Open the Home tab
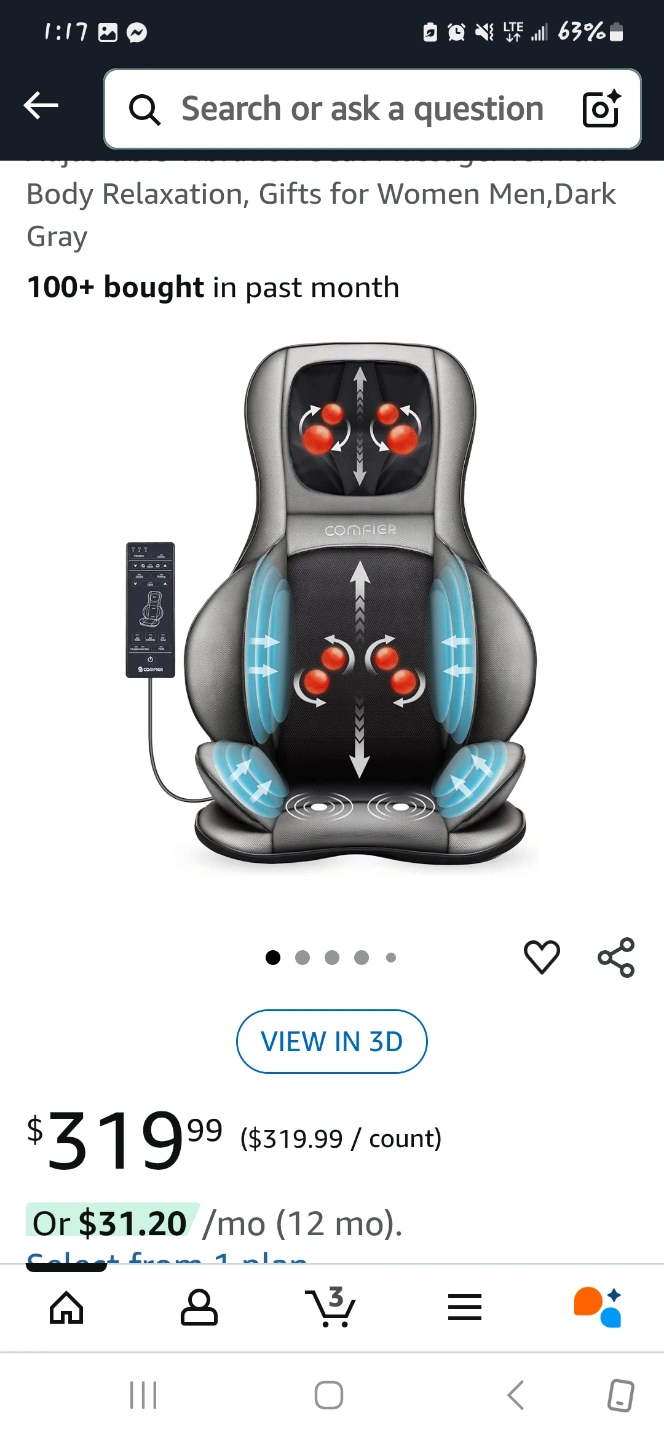664x1440 pixels. pyautogui.click(x=66, y=1306)
